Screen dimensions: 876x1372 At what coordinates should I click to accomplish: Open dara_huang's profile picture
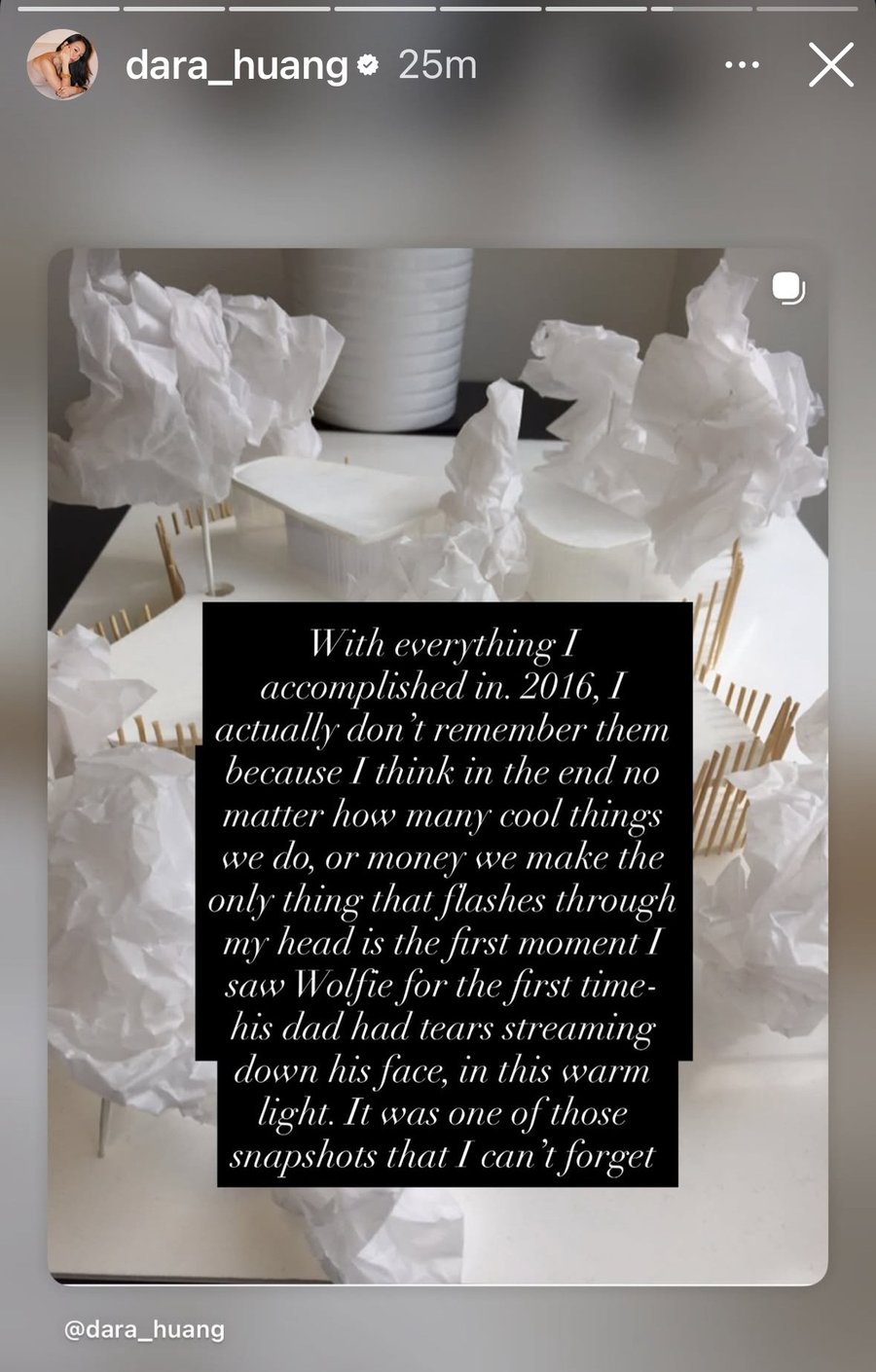(x=62, y=65)
